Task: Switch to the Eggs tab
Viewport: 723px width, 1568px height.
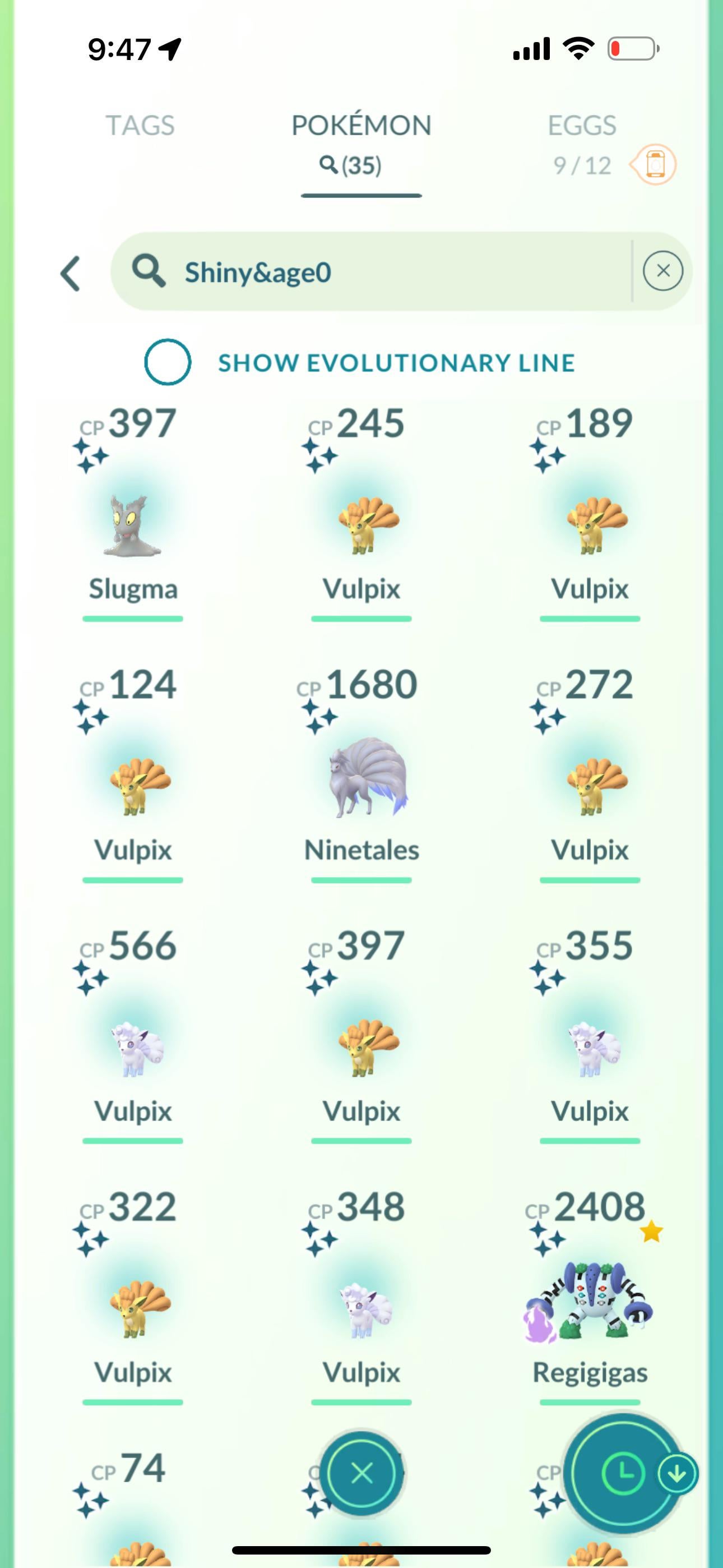Action: [x=582, y=126]
